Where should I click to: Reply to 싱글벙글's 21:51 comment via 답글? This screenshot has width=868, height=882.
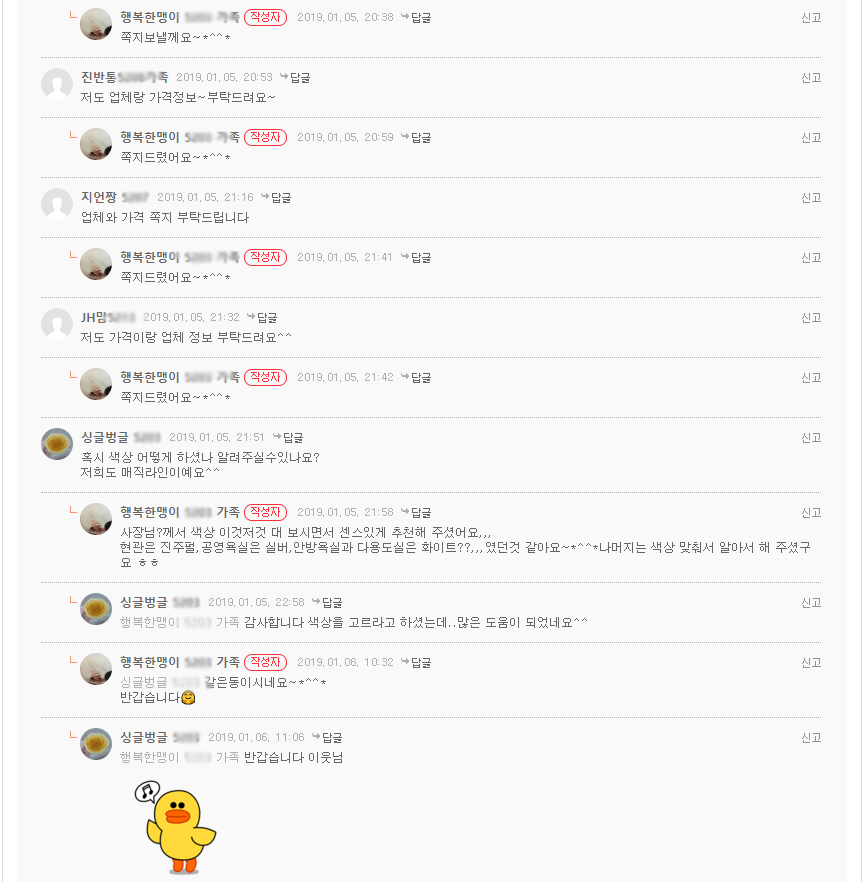tap(292, 438)
